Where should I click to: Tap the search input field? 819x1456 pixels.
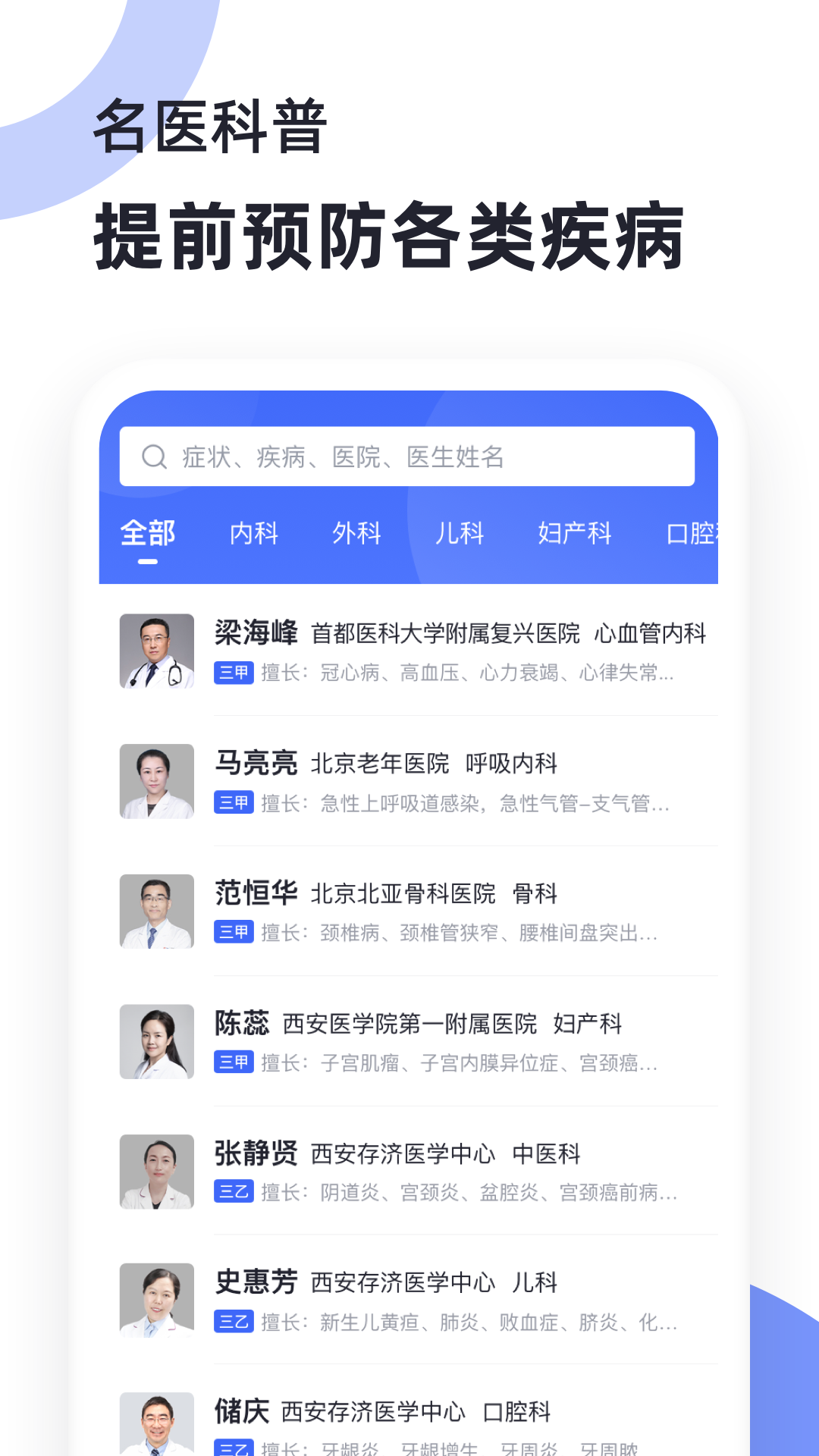(x=409, y=455)
